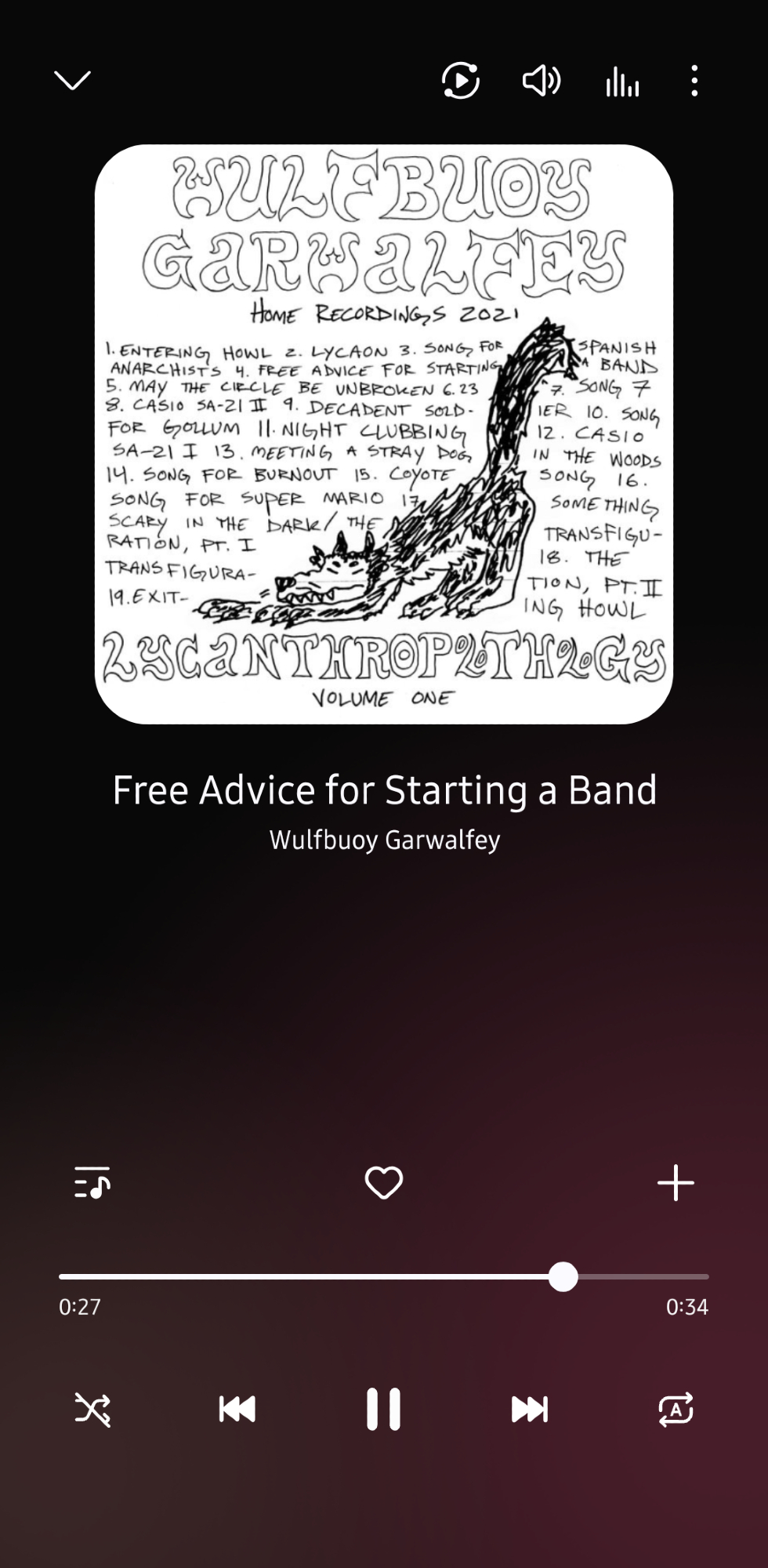This screenshot has width=768, height=1568.
Task: Open the play queue list
Action: [x=92, y=1182]
